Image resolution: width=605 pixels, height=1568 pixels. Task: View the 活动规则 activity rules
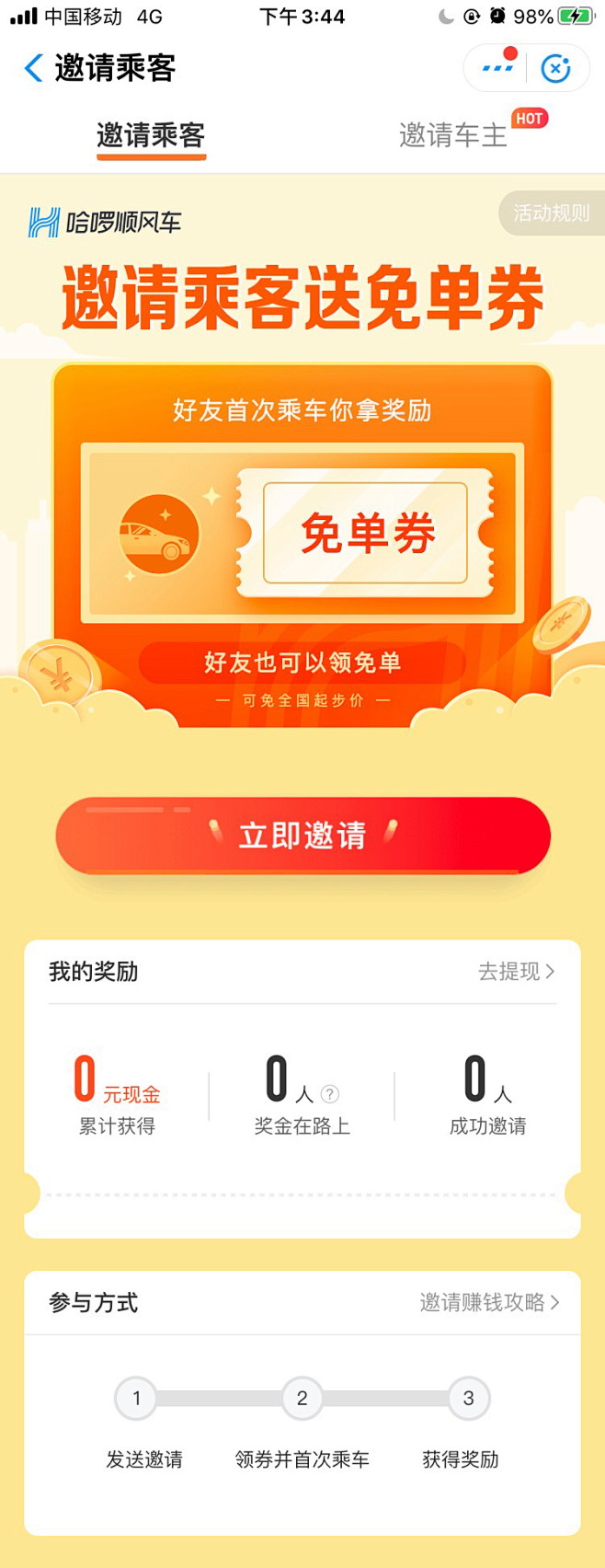552,213
